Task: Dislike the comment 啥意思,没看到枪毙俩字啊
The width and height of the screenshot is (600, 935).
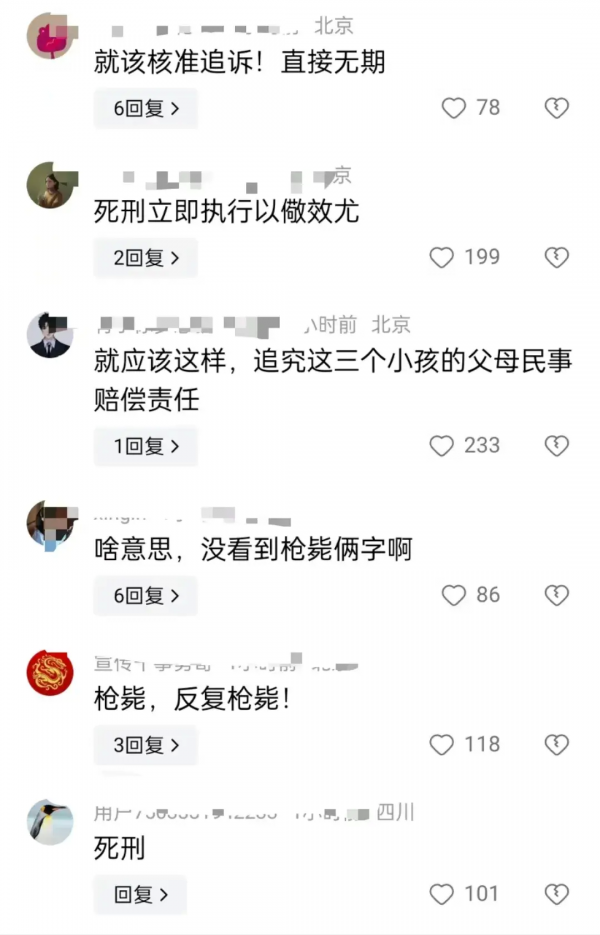Action: [x=556, y=596]
